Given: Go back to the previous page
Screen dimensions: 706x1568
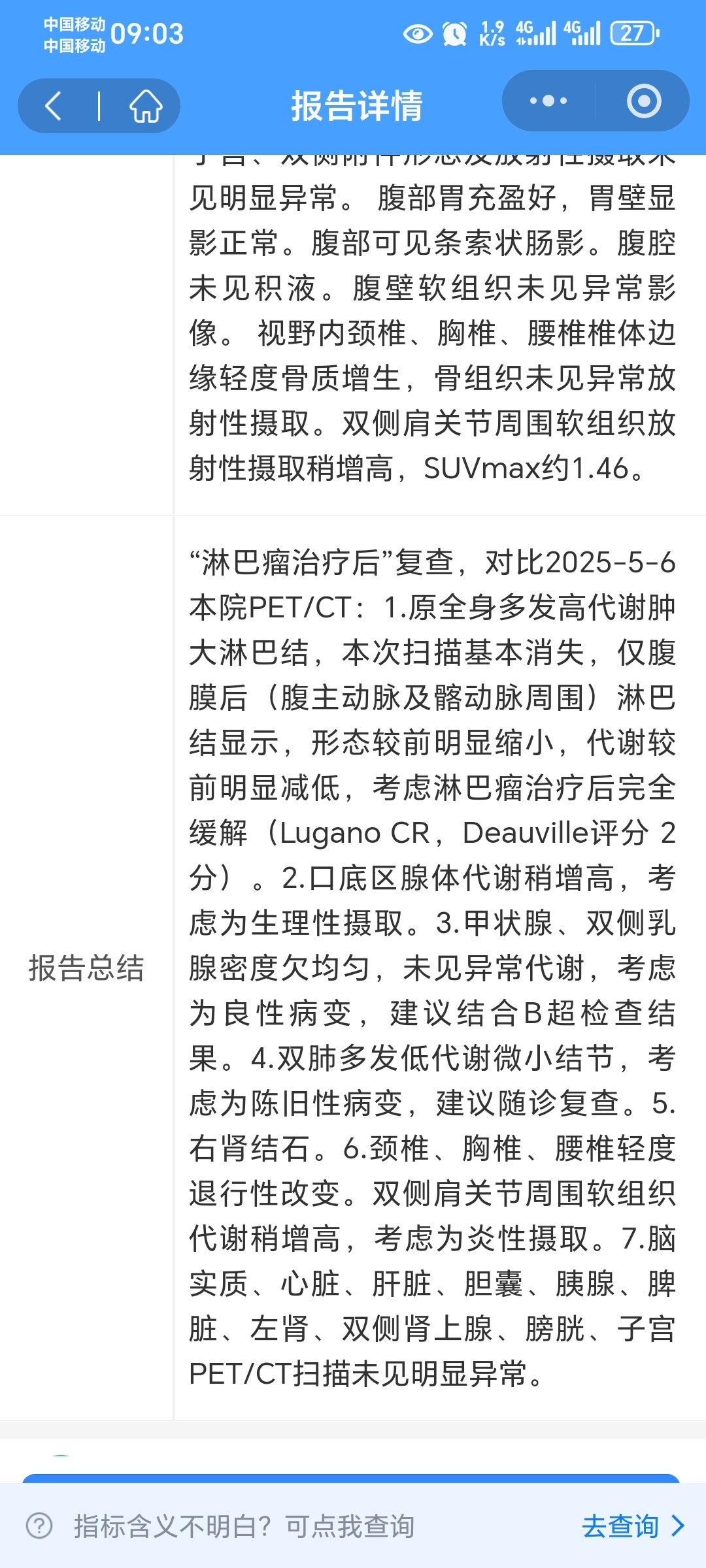Looking at the screenshot, I should 54,106.
